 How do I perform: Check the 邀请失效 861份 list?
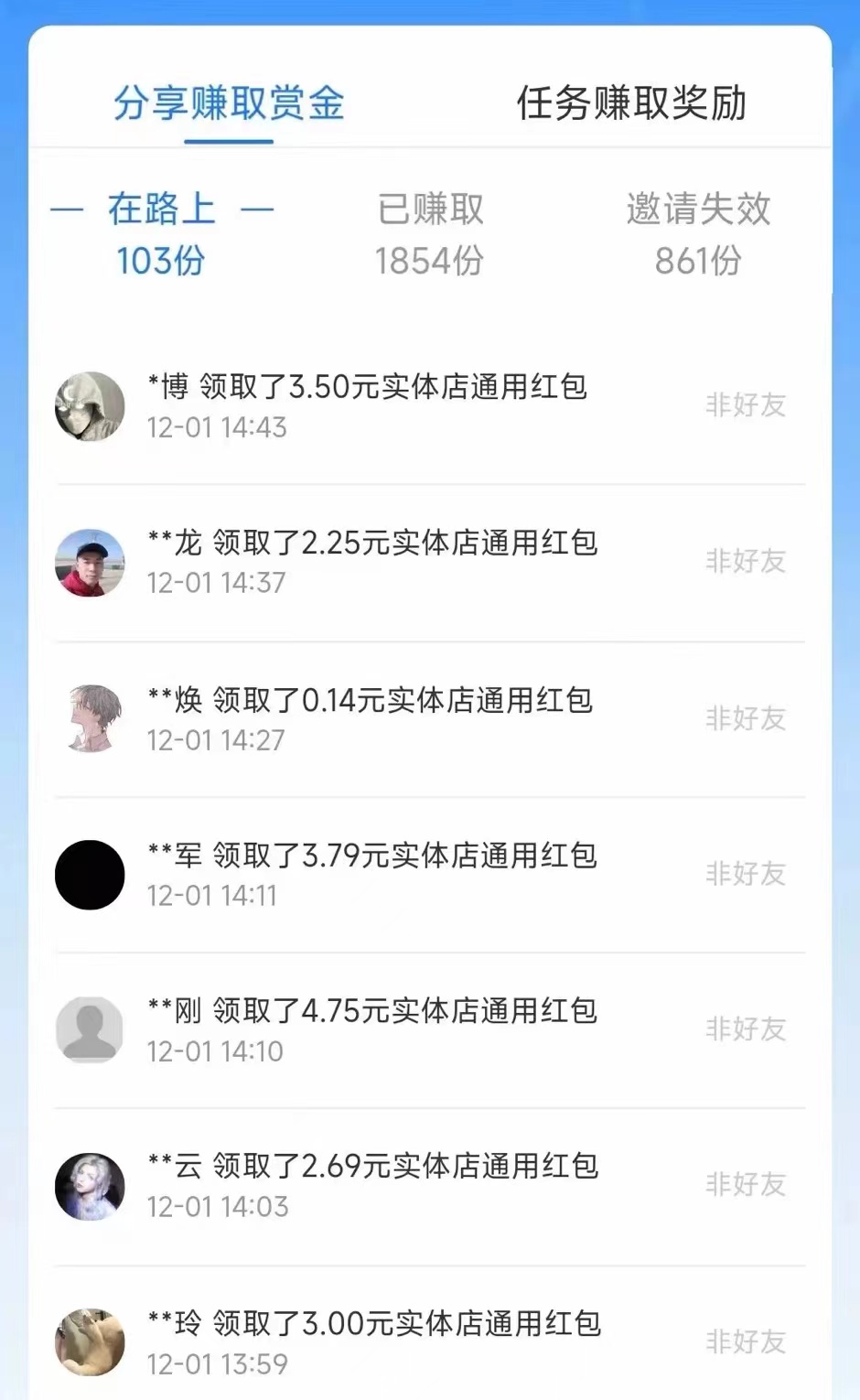coord(698,233)
